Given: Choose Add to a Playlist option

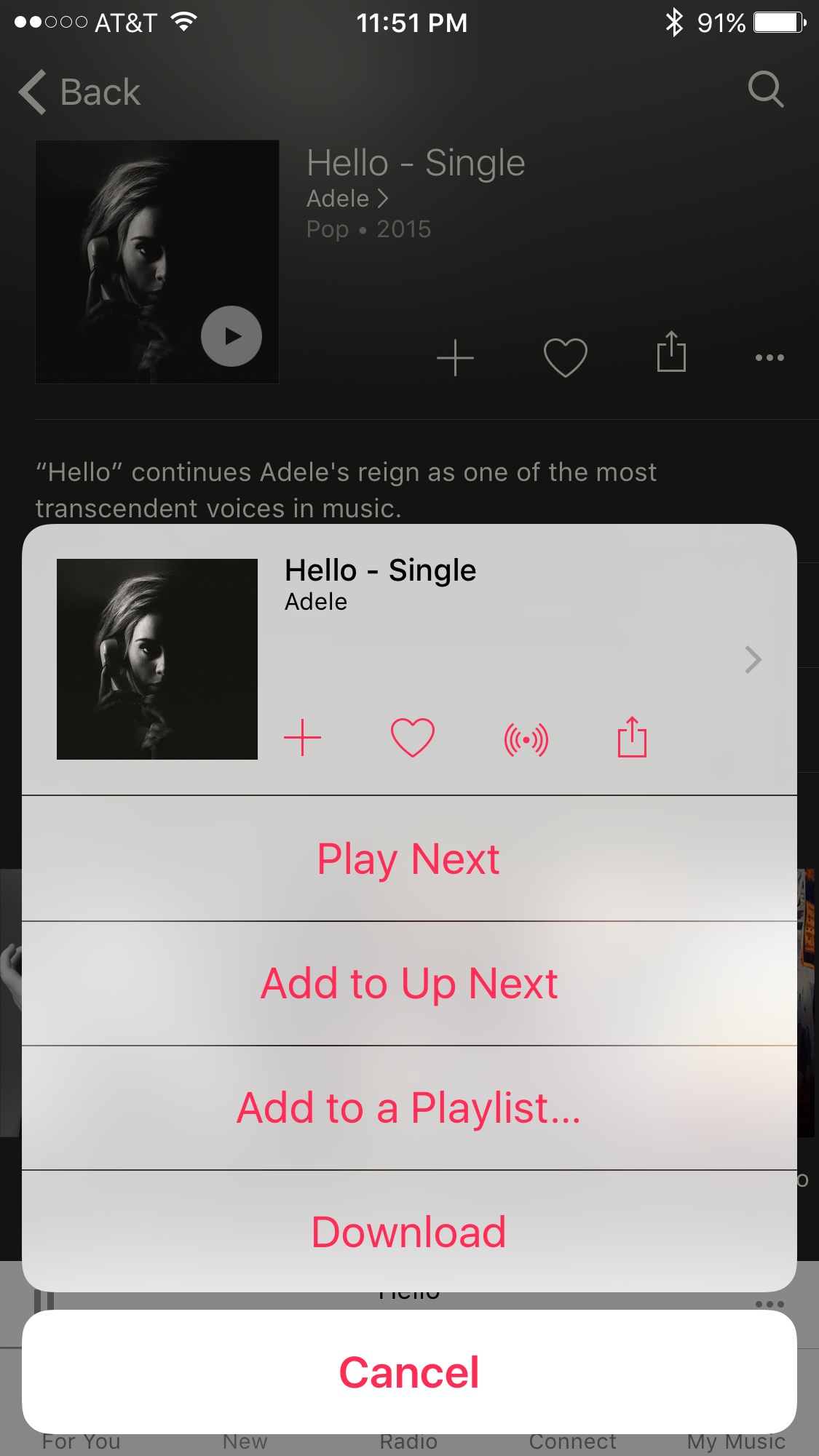Looking at the screenshot, I should coord(408,1107).
